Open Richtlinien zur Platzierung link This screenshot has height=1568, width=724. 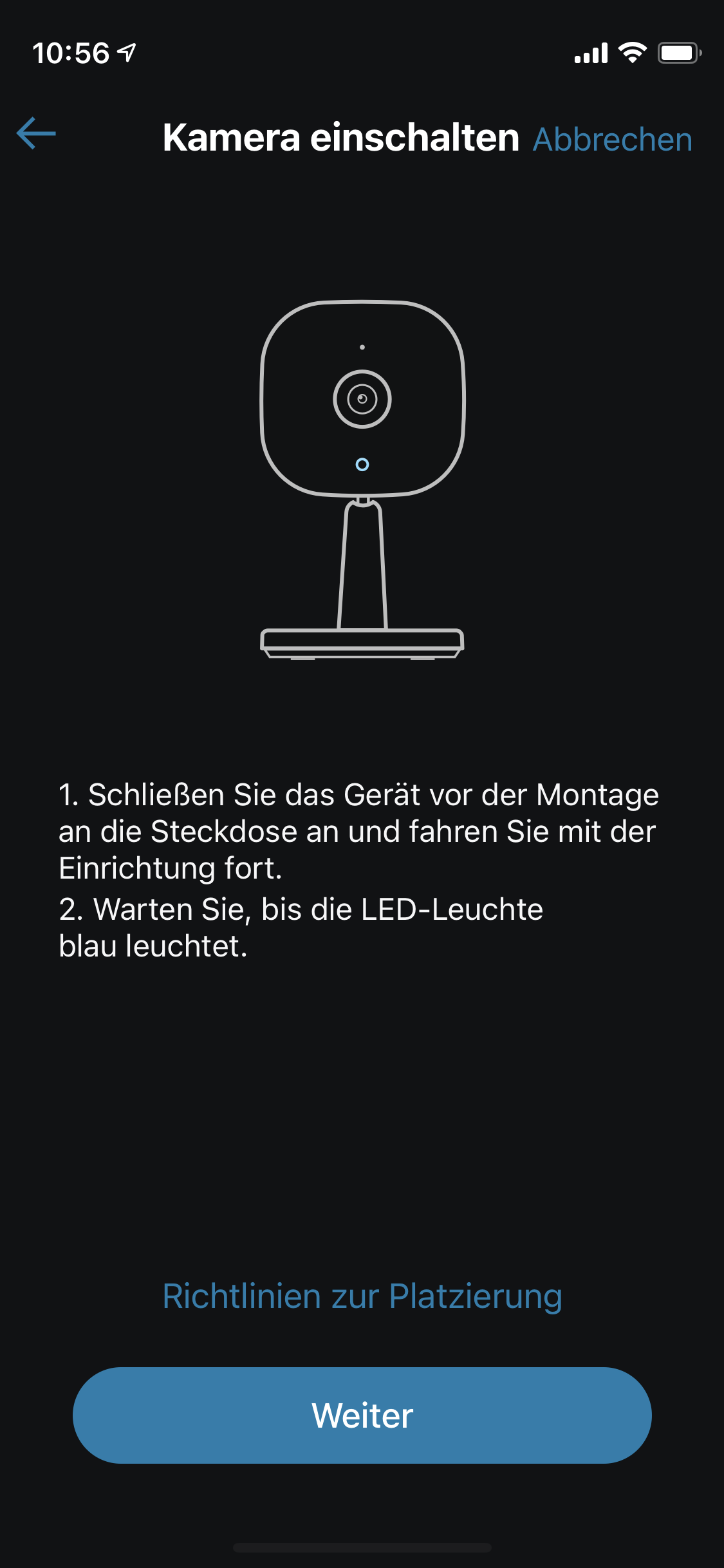click(362, 1296)
